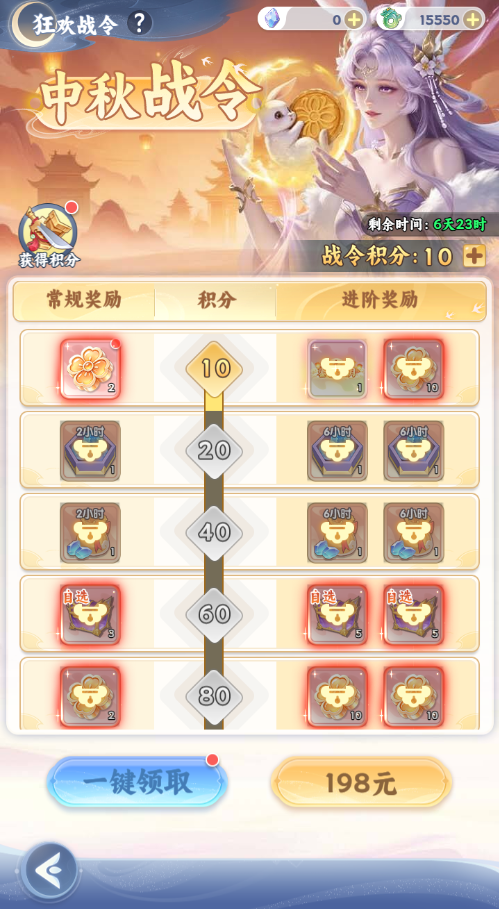Go back with the arrow button

tap(49, 871)
